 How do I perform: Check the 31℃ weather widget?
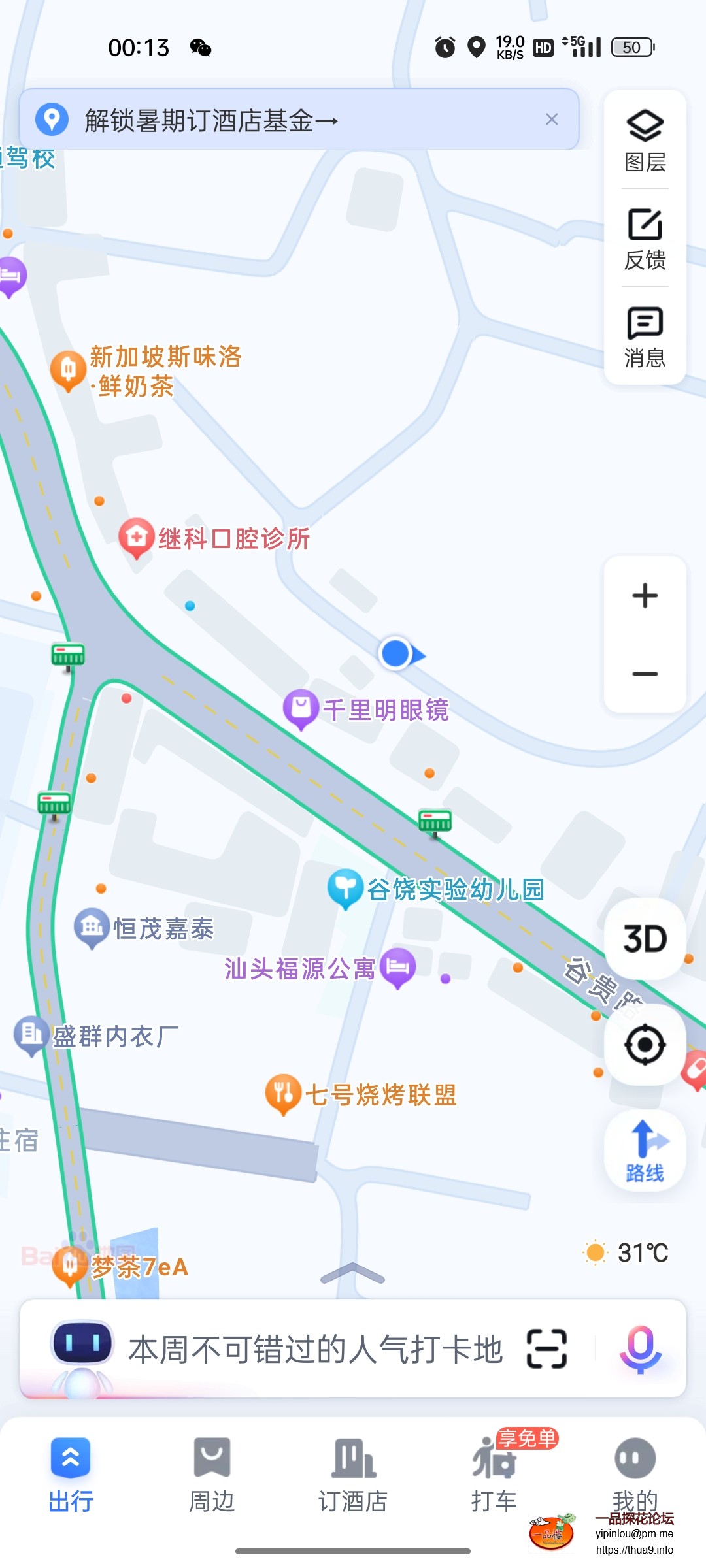click(626, 1252)
